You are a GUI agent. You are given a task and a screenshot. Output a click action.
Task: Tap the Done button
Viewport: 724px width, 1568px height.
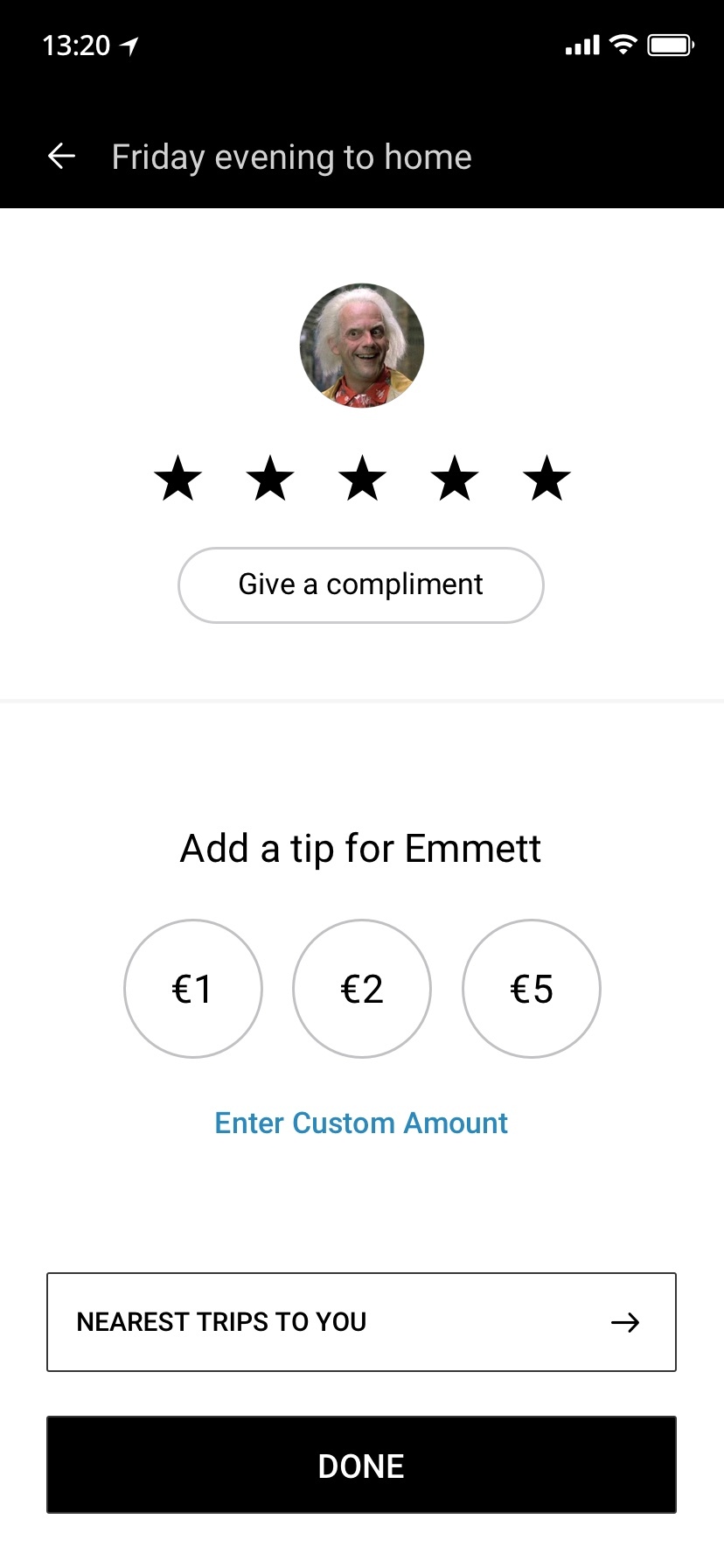coord(361,1465)
